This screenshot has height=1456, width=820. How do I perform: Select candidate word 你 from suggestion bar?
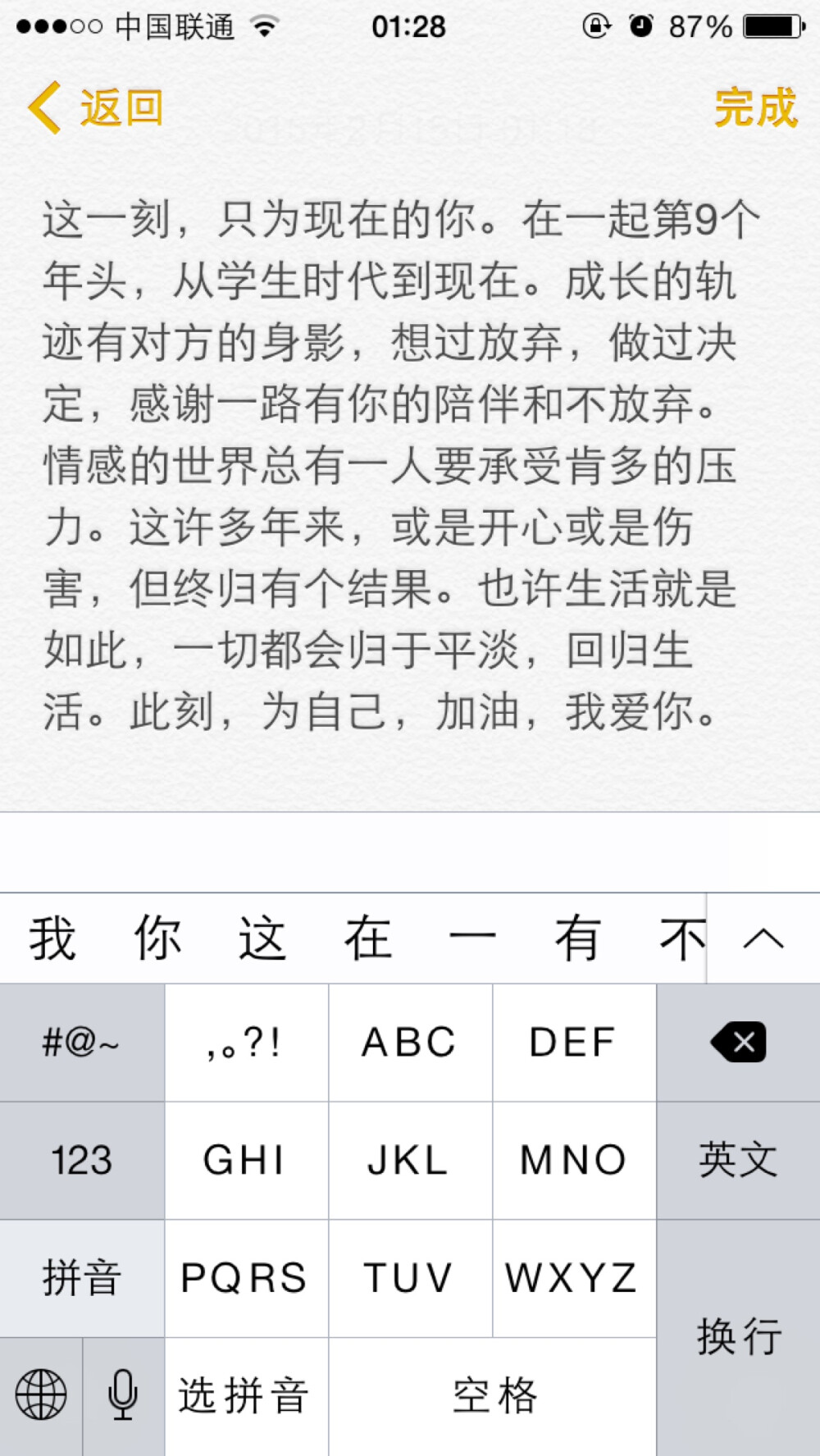click(157, 936)
